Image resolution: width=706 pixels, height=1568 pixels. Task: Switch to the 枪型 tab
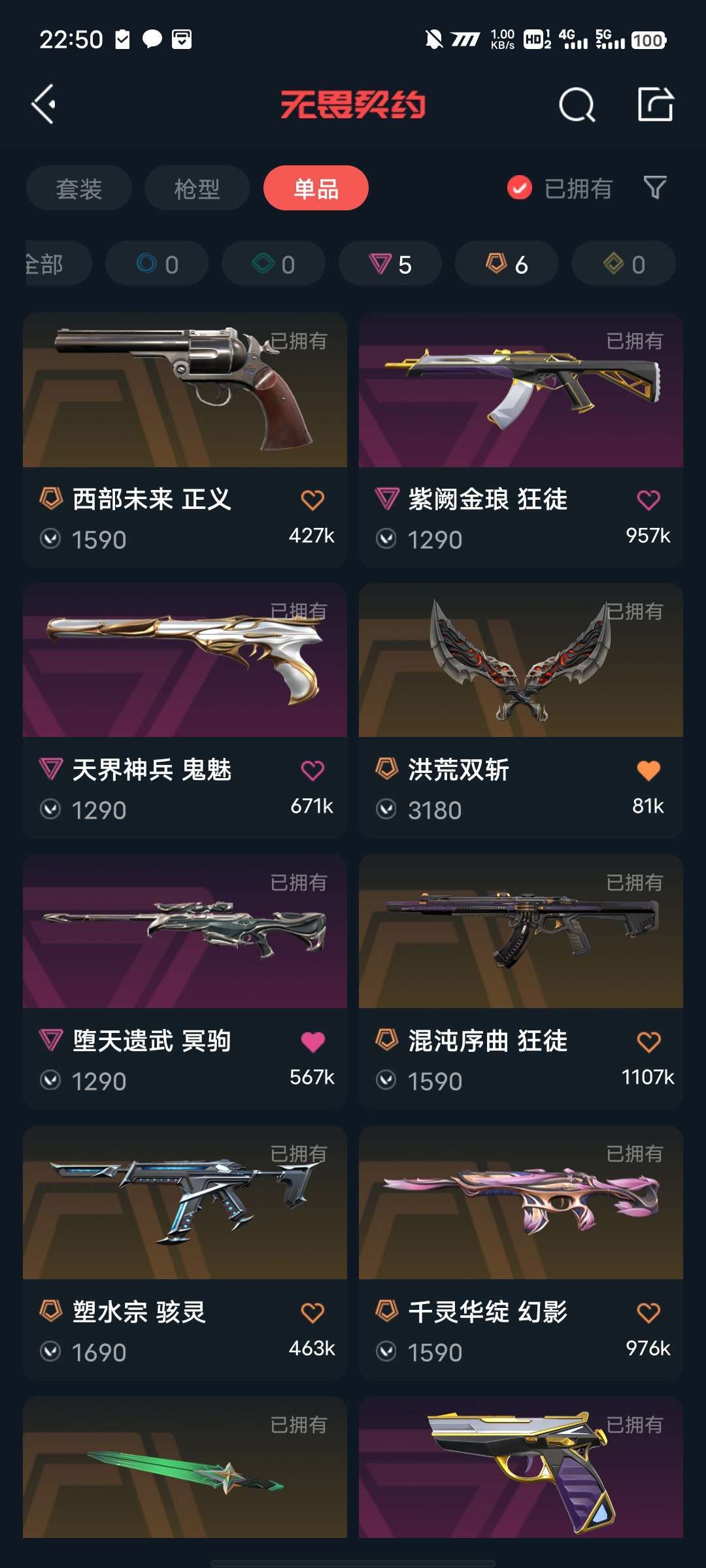(197, 188)
